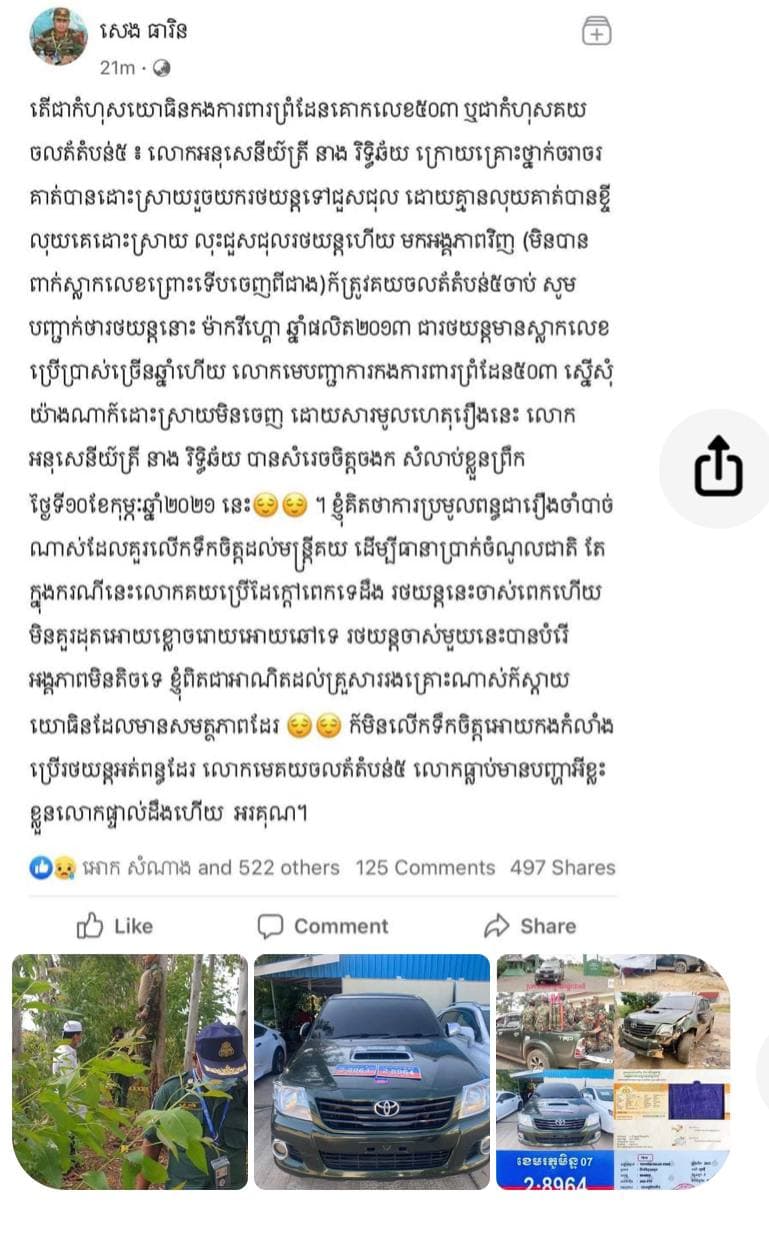
Task: Like this post
Action: click(115, 926)
